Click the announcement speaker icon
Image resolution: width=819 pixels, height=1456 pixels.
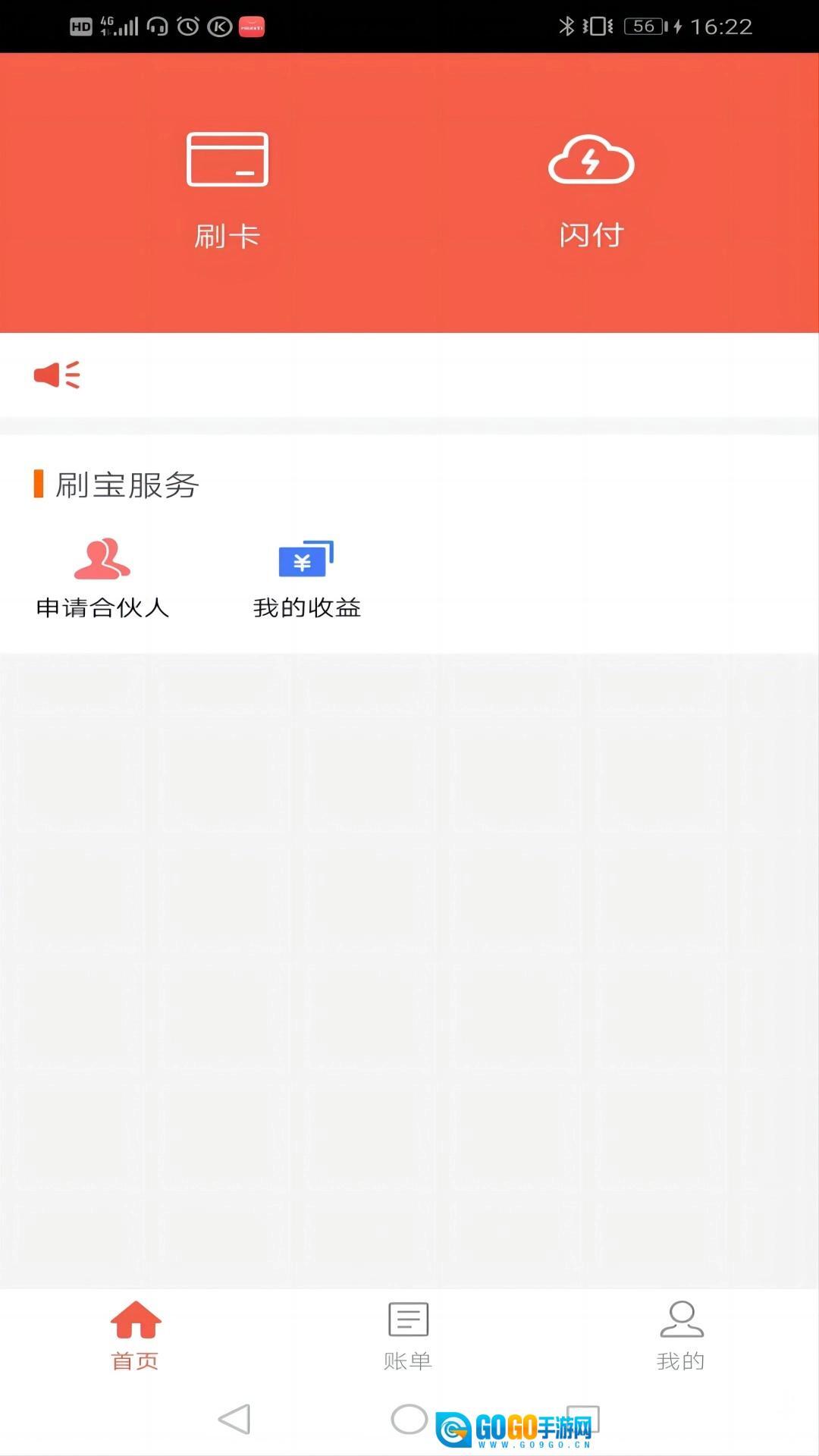[x=56, y=373]
